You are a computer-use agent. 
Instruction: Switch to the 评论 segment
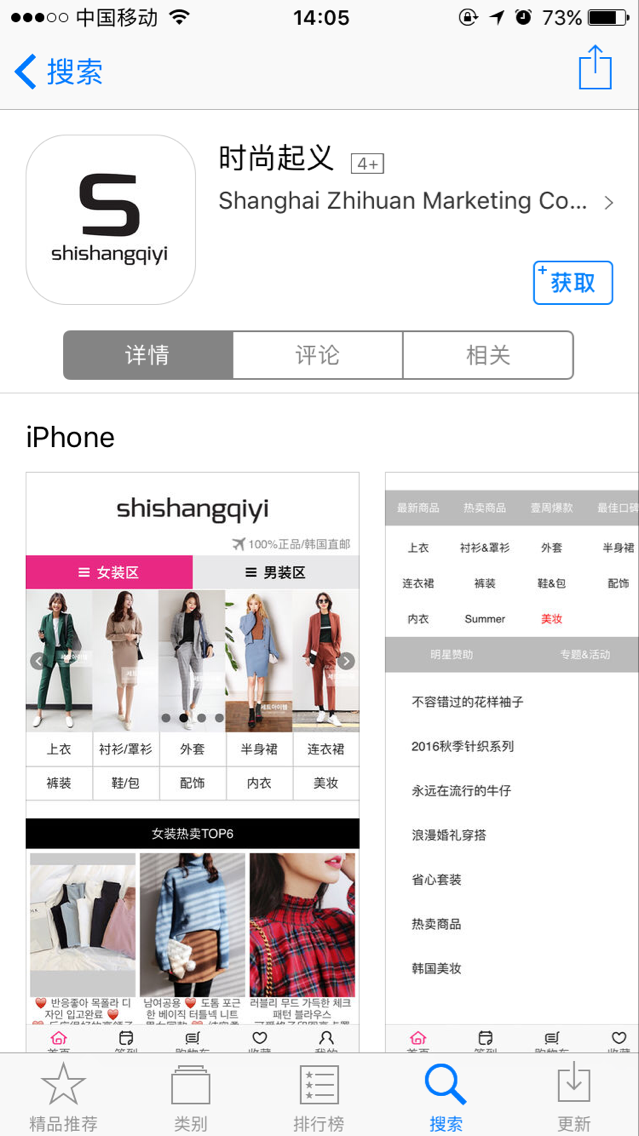click(x=318, y=355)
